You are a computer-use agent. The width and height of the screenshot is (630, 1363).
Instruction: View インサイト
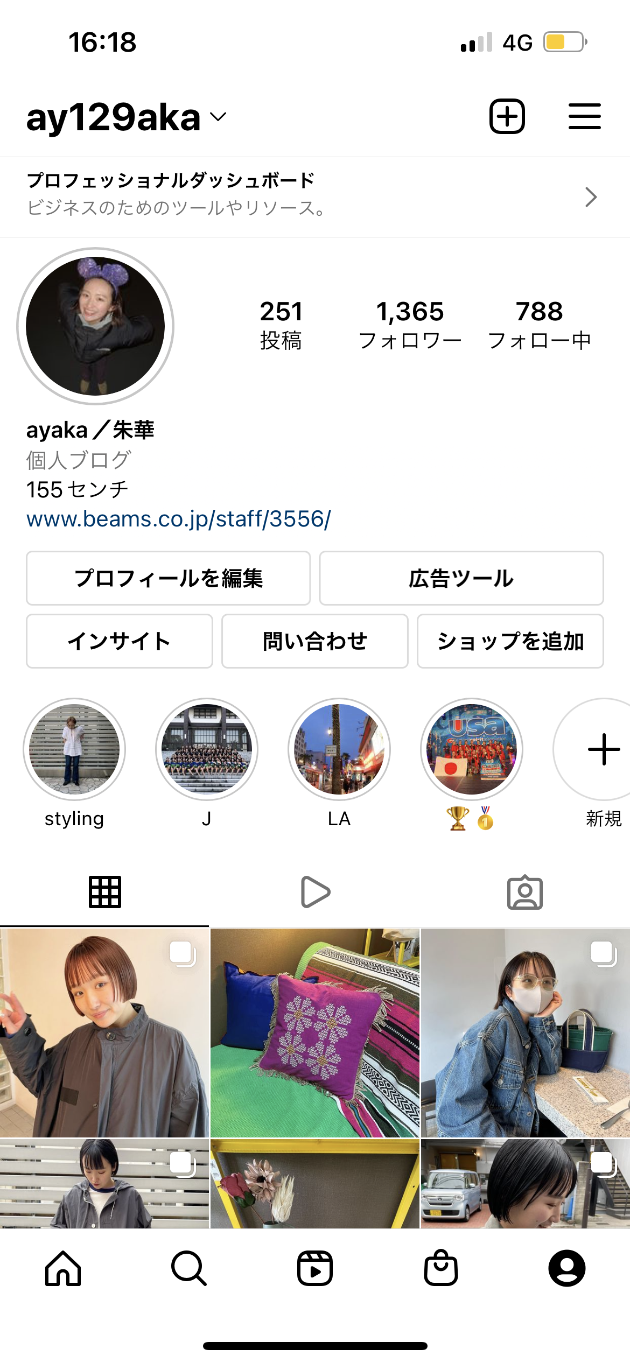pyautogui.click(x=119, y=641)
